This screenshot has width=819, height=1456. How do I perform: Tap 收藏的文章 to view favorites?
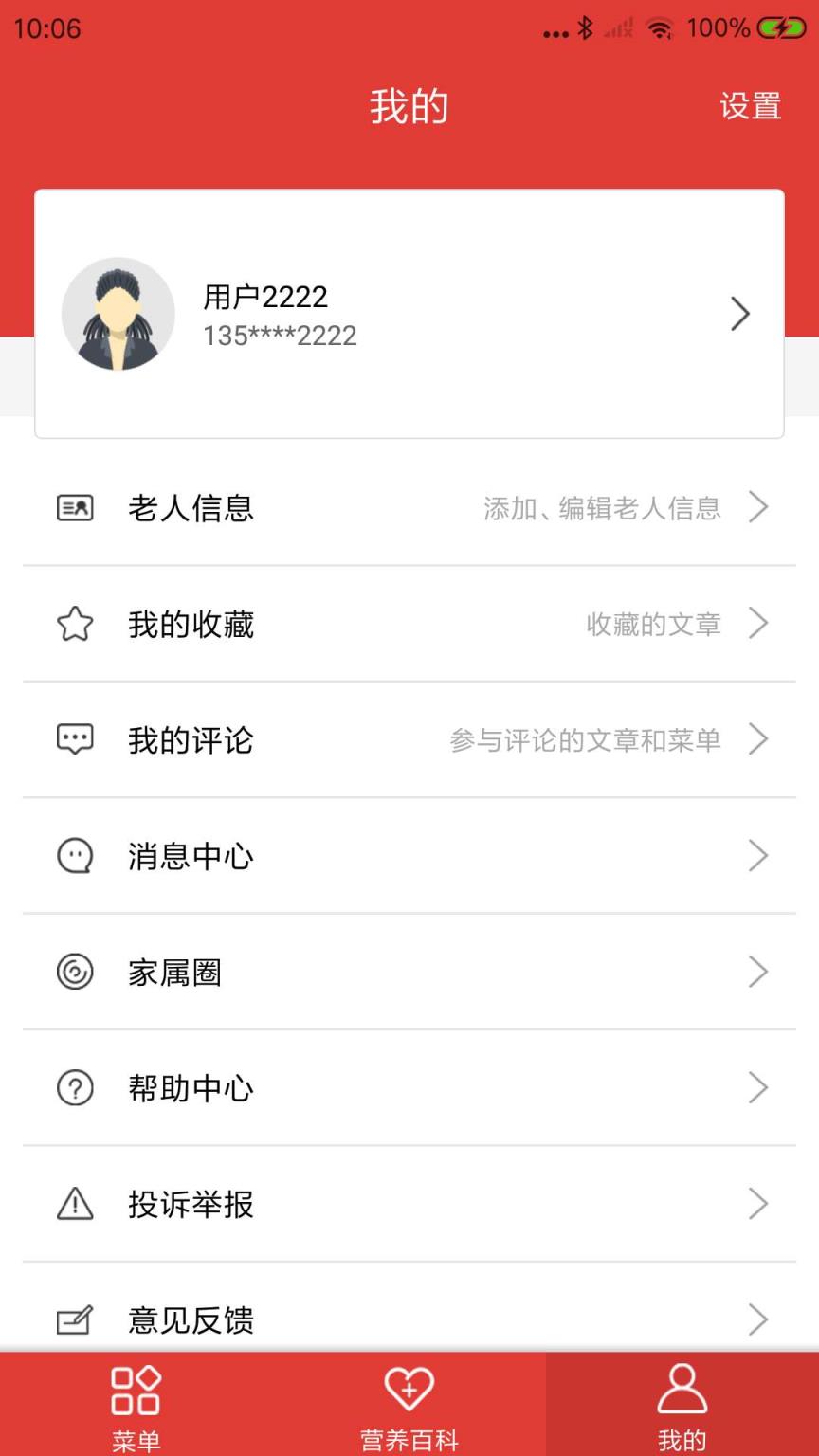(654, 624)
